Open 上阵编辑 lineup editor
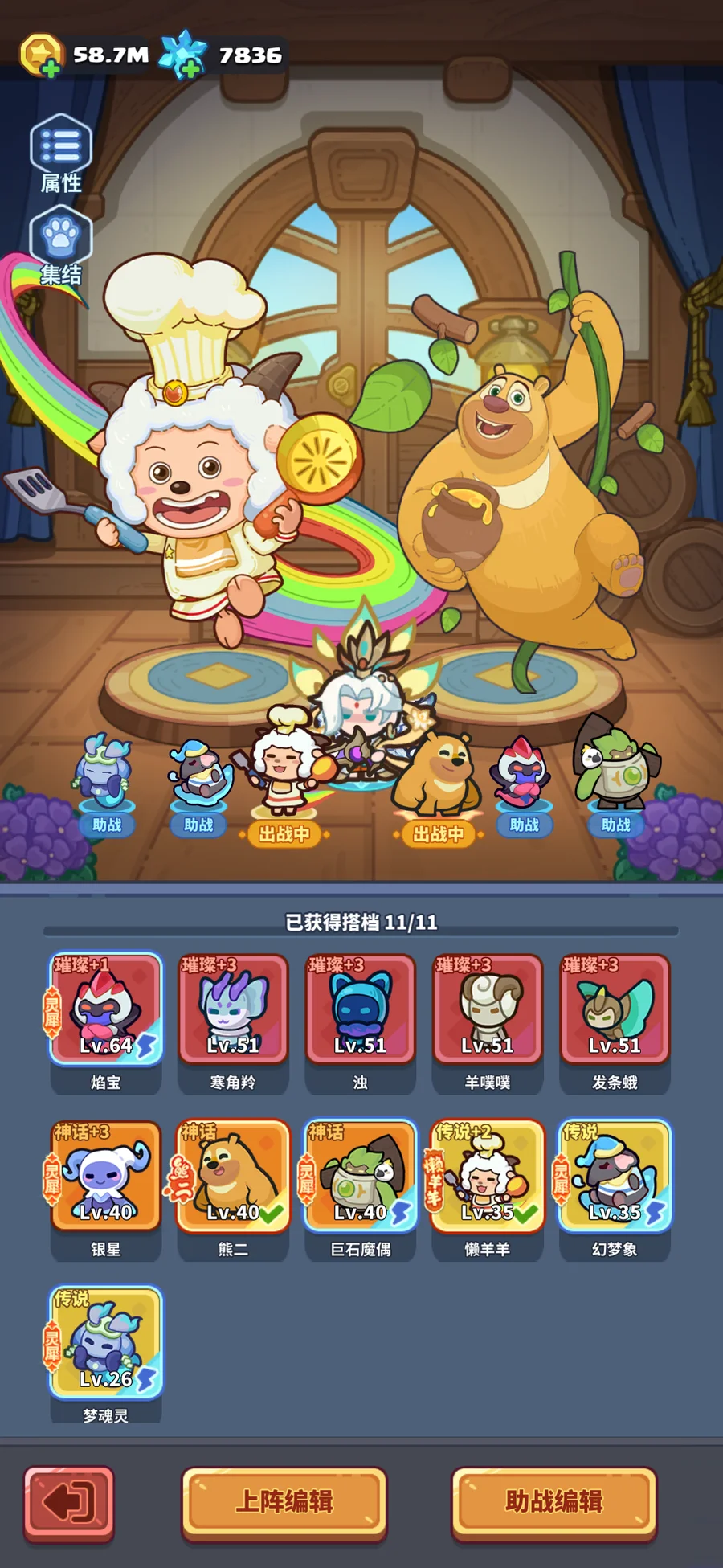The height and width of the screenshot is (1568, 723). [284, 1500]
